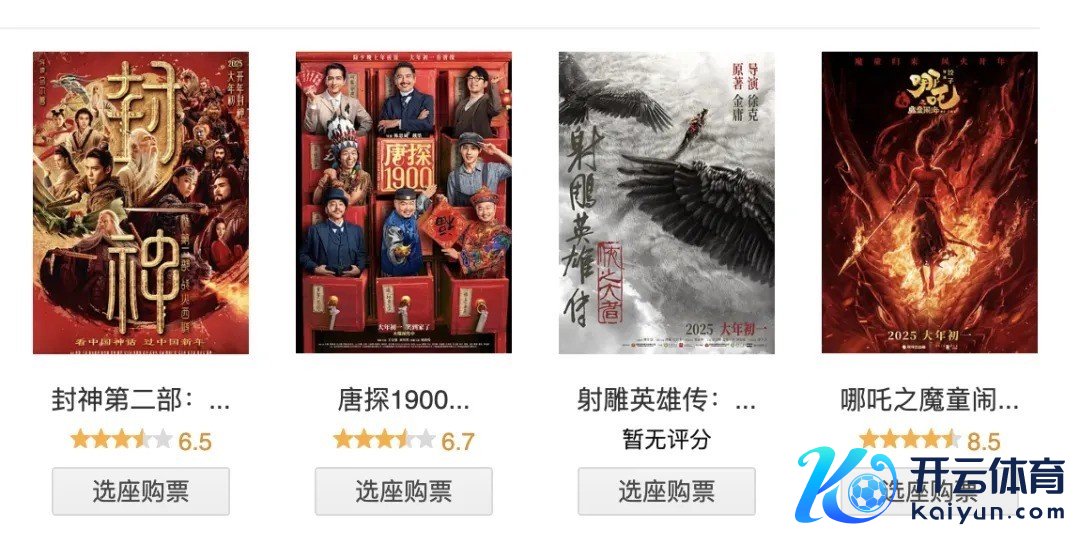
Task: Tap 选座购票 under 封神第二部
Action: click(141, 491)
